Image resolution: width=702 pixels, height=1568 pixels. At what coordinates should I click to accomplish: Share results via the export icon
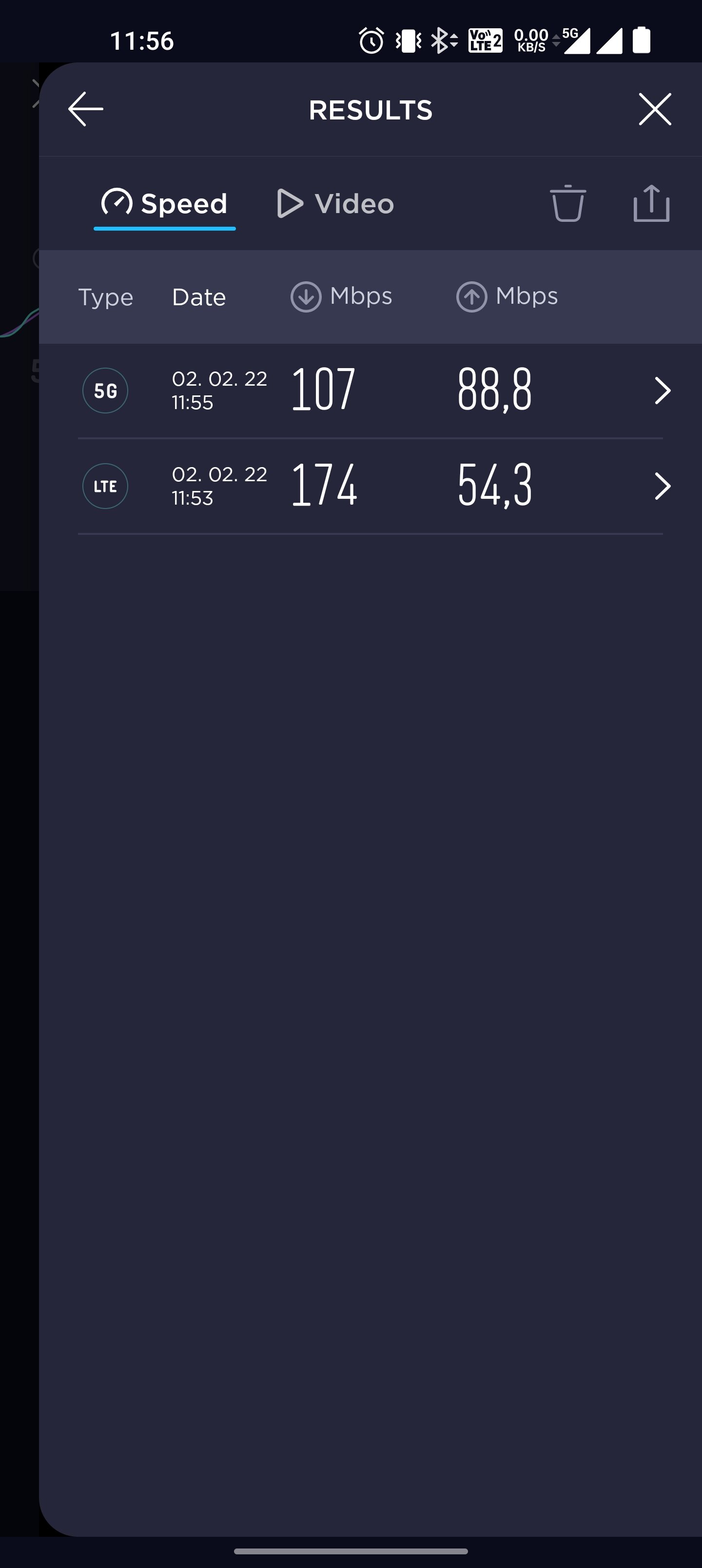pos(651,203)
